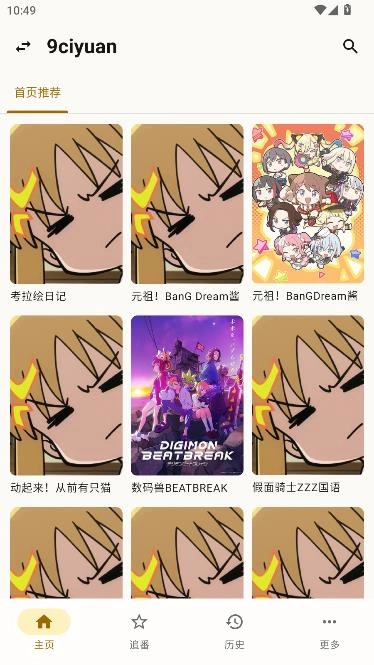
Task: Open the 更多 tab
Action: (x=329, y=630)
